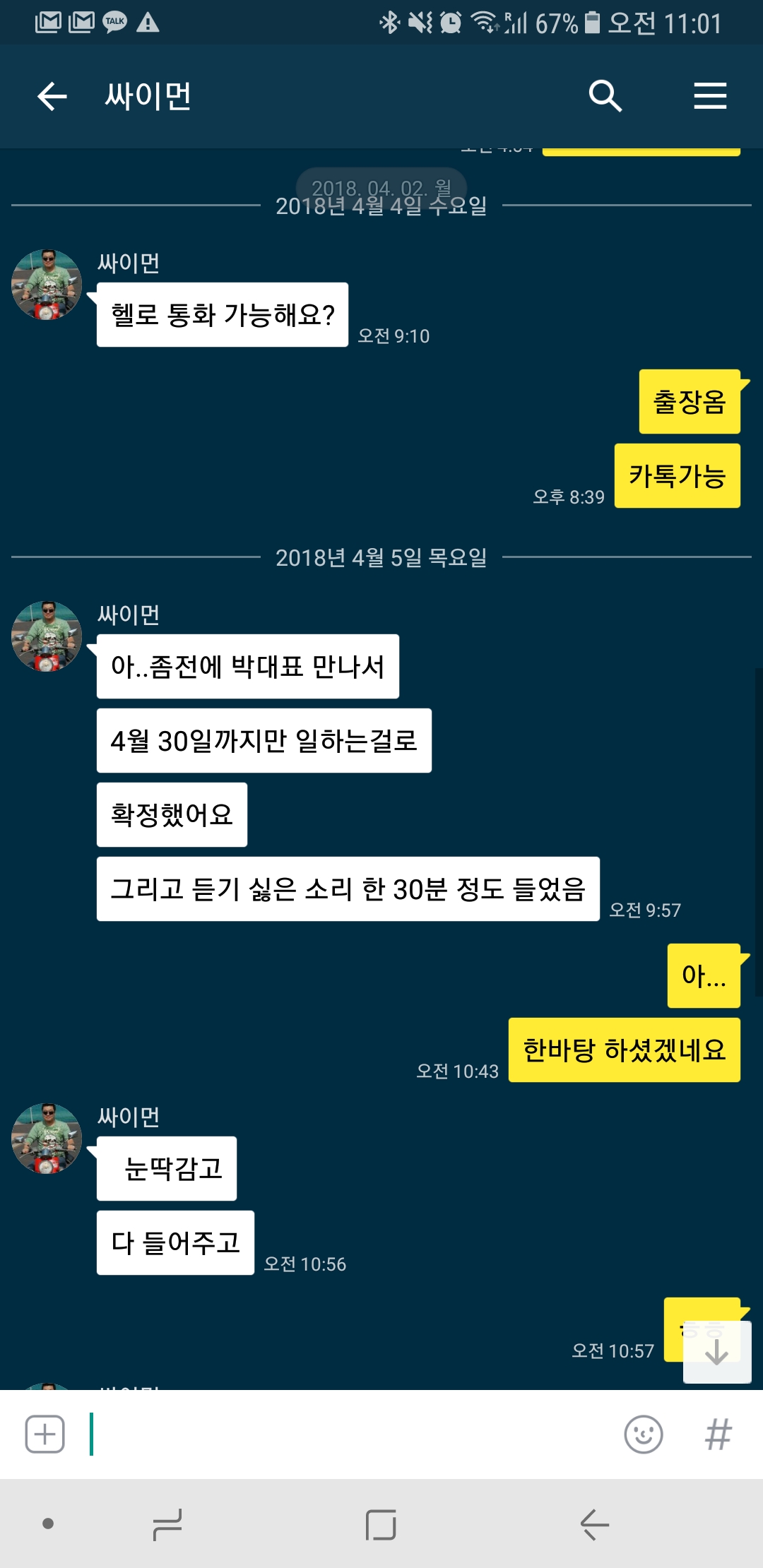Image resolution: width=763 pixels, height=1568 pixels.
Task: Tap 싸이먼's avatar next to 아..좀전에 박대표 만나서
Action: 47,636
